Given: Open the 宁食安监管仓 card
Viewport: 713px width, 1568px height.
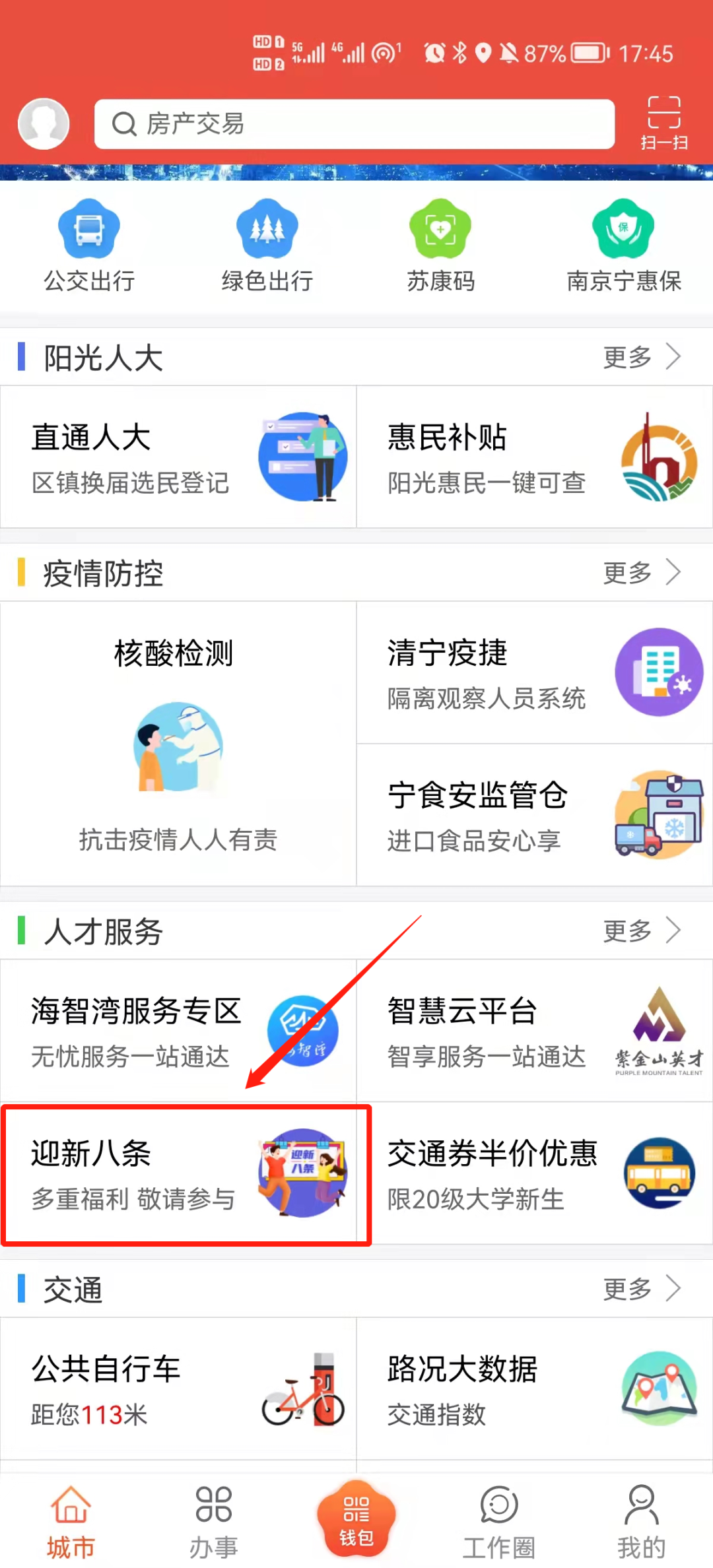Looking at the screenshot, I should [535, 815].
